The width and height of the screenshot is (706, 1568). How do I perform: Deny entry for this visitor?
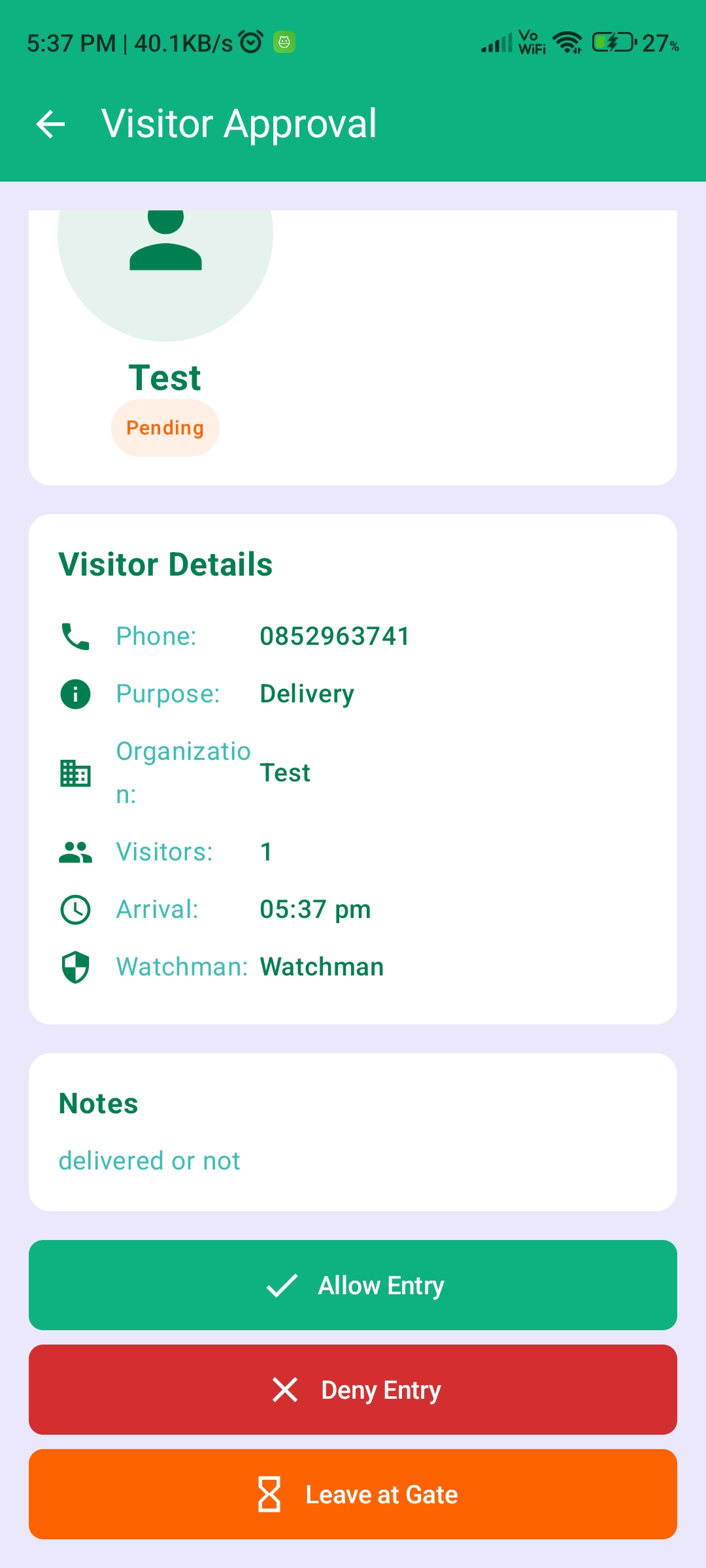coord(353,1390)
